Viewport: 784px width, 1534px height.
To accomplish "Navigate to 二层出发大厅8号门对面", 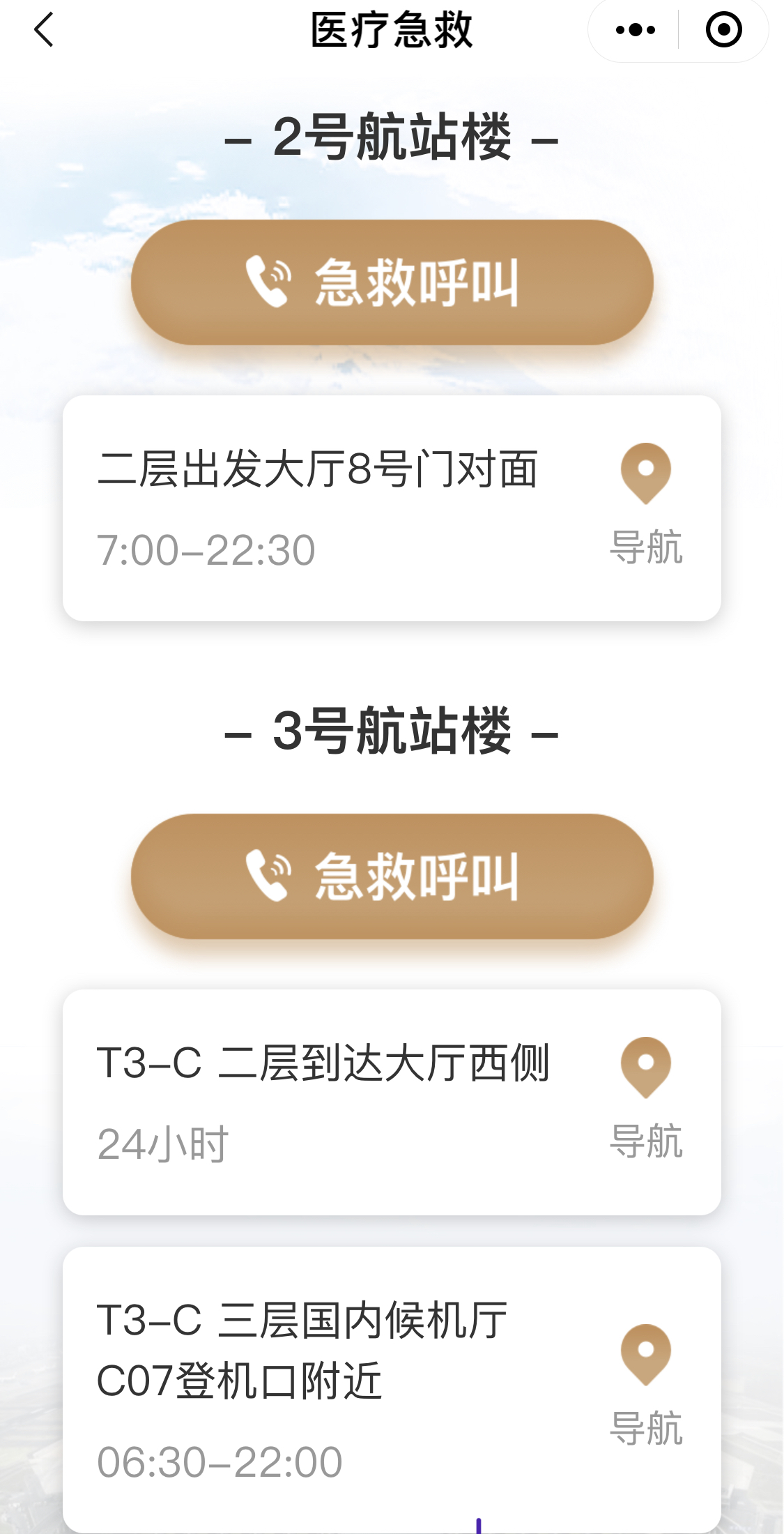I will (646, 505).
